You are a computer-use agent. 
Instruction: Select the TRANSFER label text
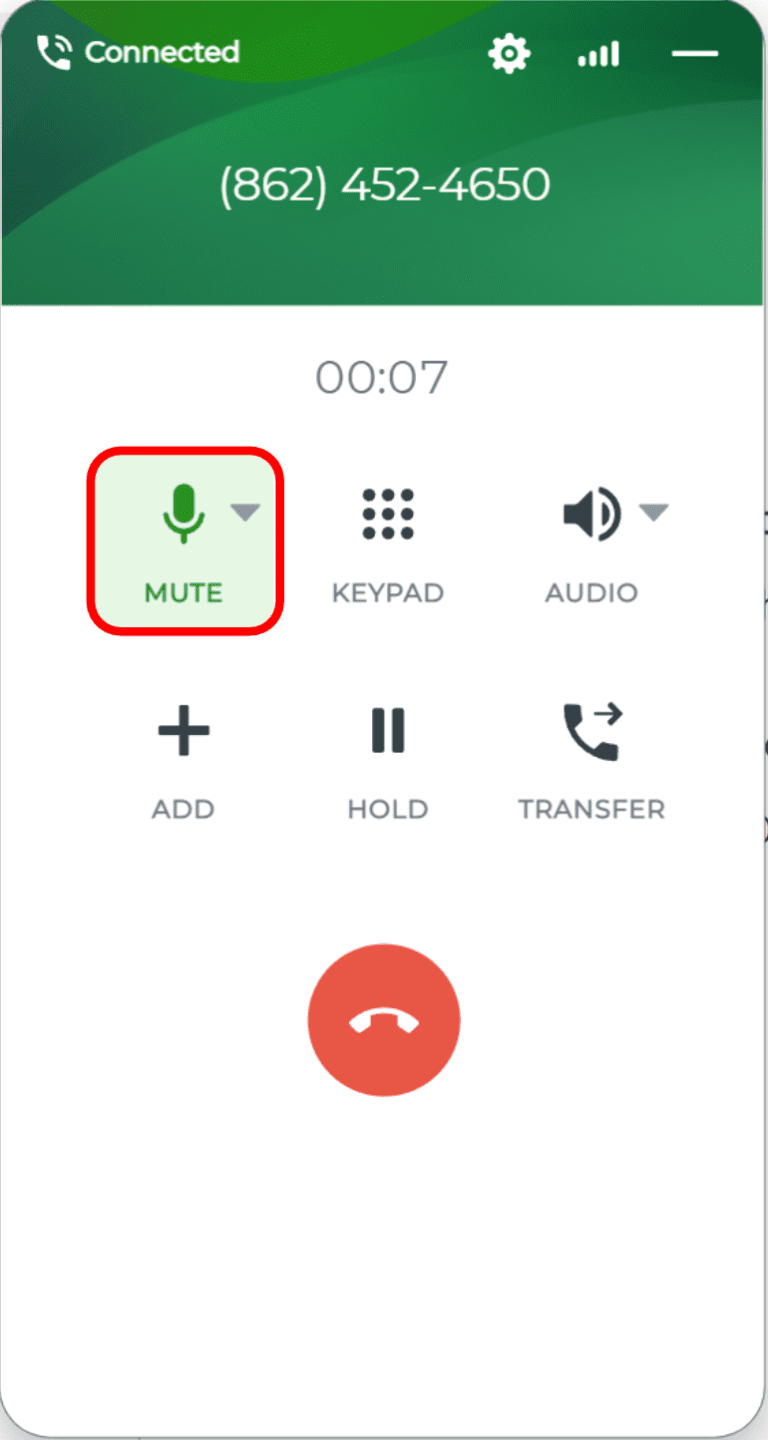tap(590, 809)
